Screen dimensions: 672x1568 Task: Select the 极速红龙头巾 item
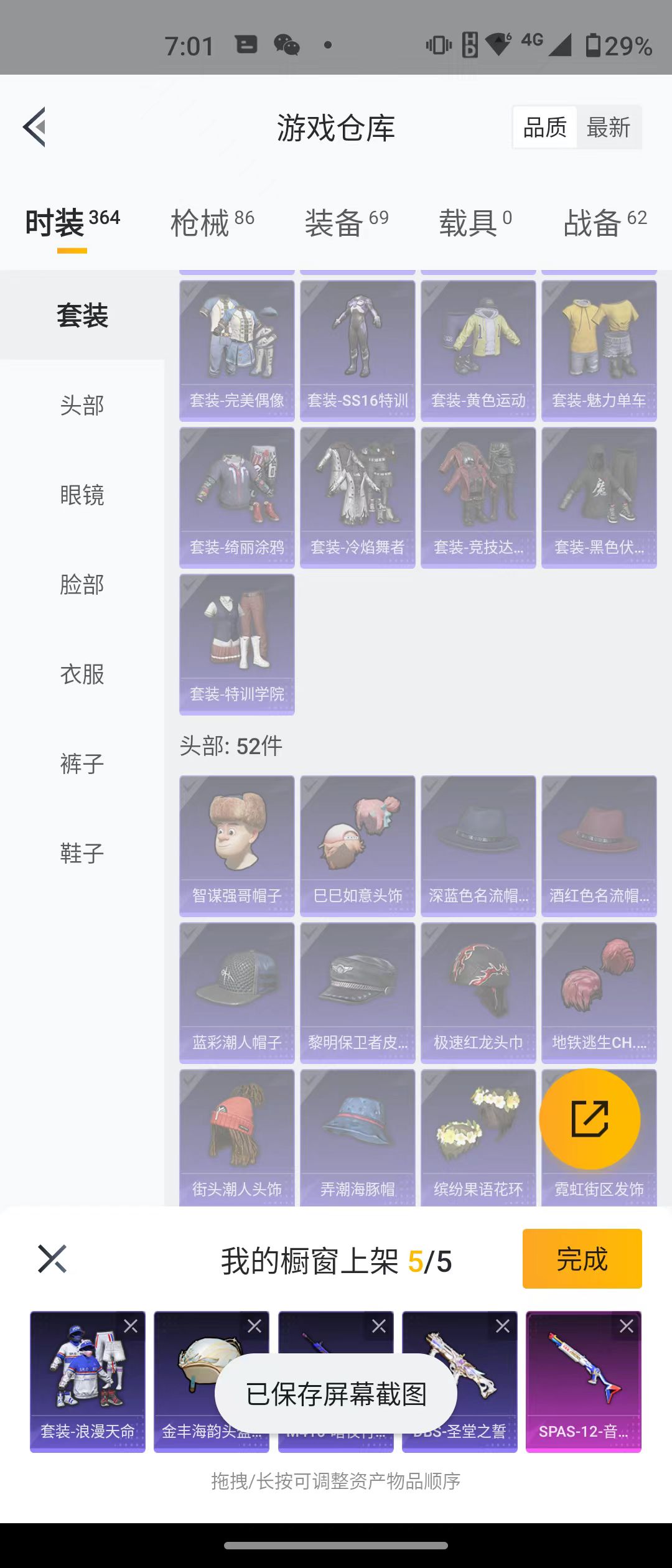coord(478,992)
